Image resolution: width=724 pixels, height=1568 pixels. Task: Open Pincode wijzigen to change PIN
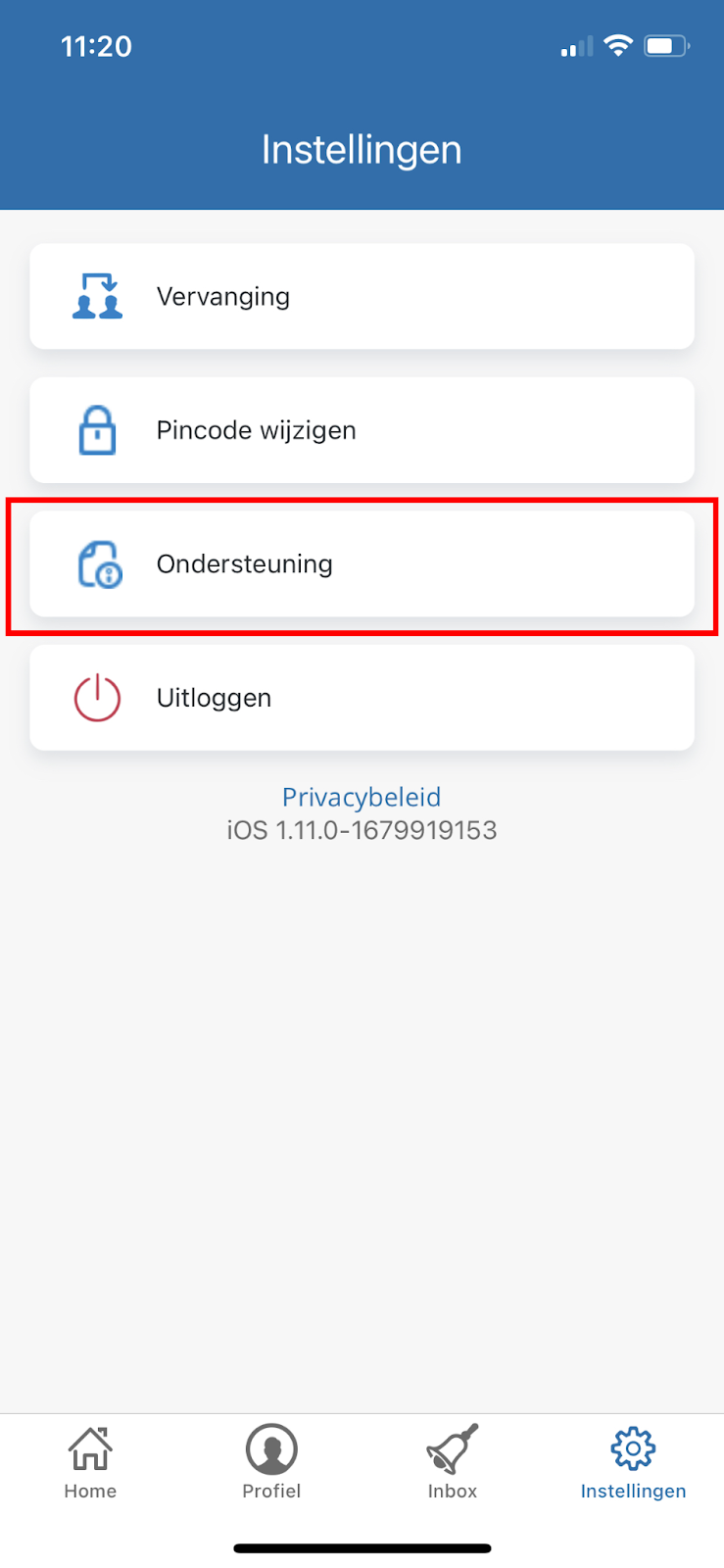pos(362,430)
